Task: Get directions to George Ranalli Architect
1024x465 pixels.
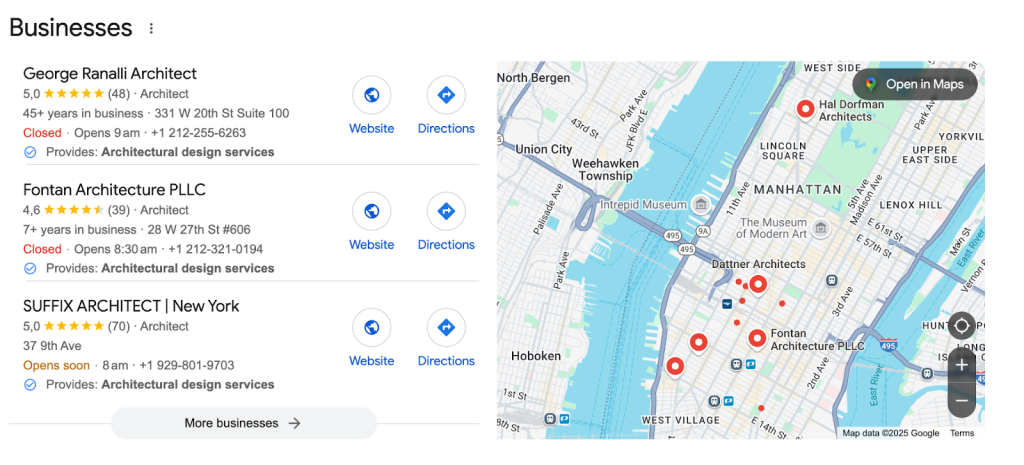Action: pyautogui.click(x=446, y=96)
